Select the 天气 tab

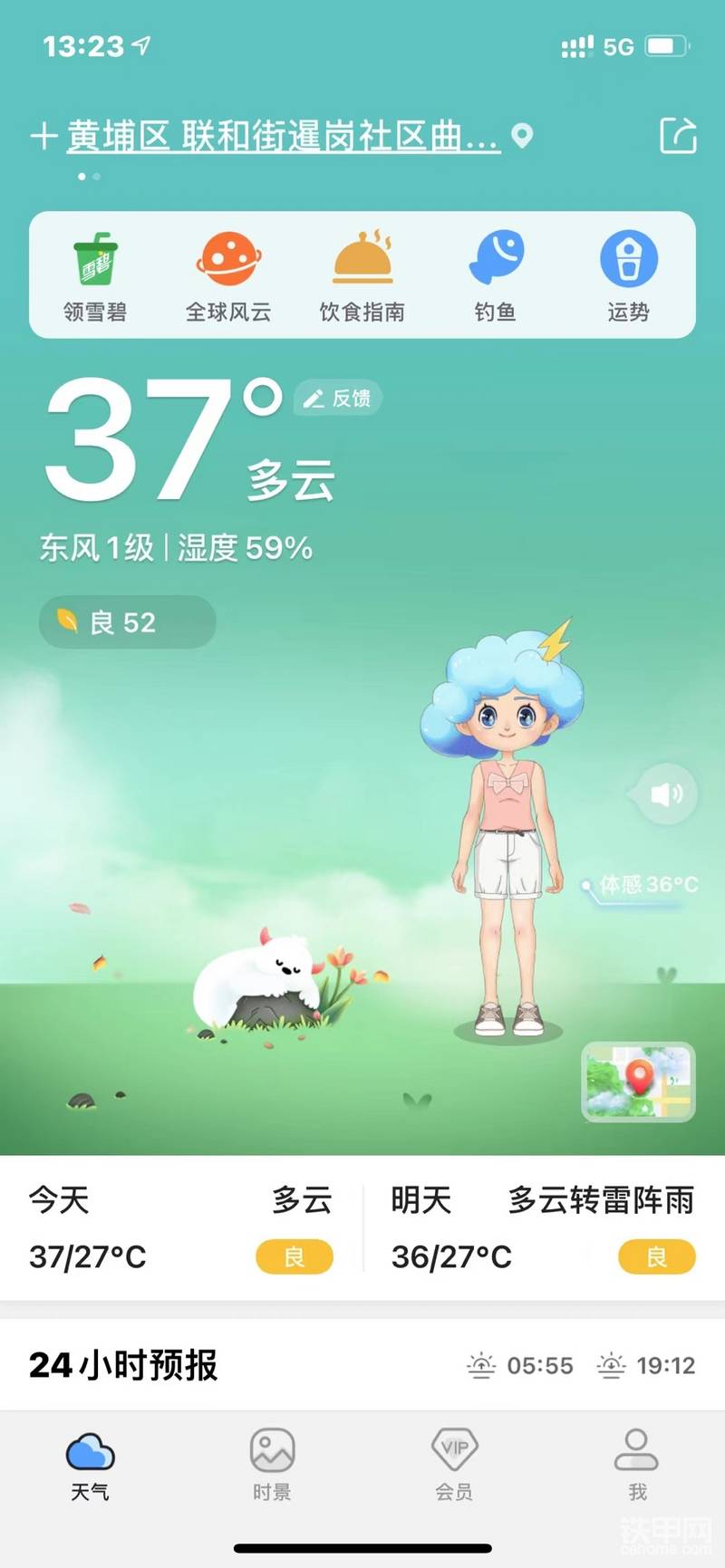point(90,1465)
